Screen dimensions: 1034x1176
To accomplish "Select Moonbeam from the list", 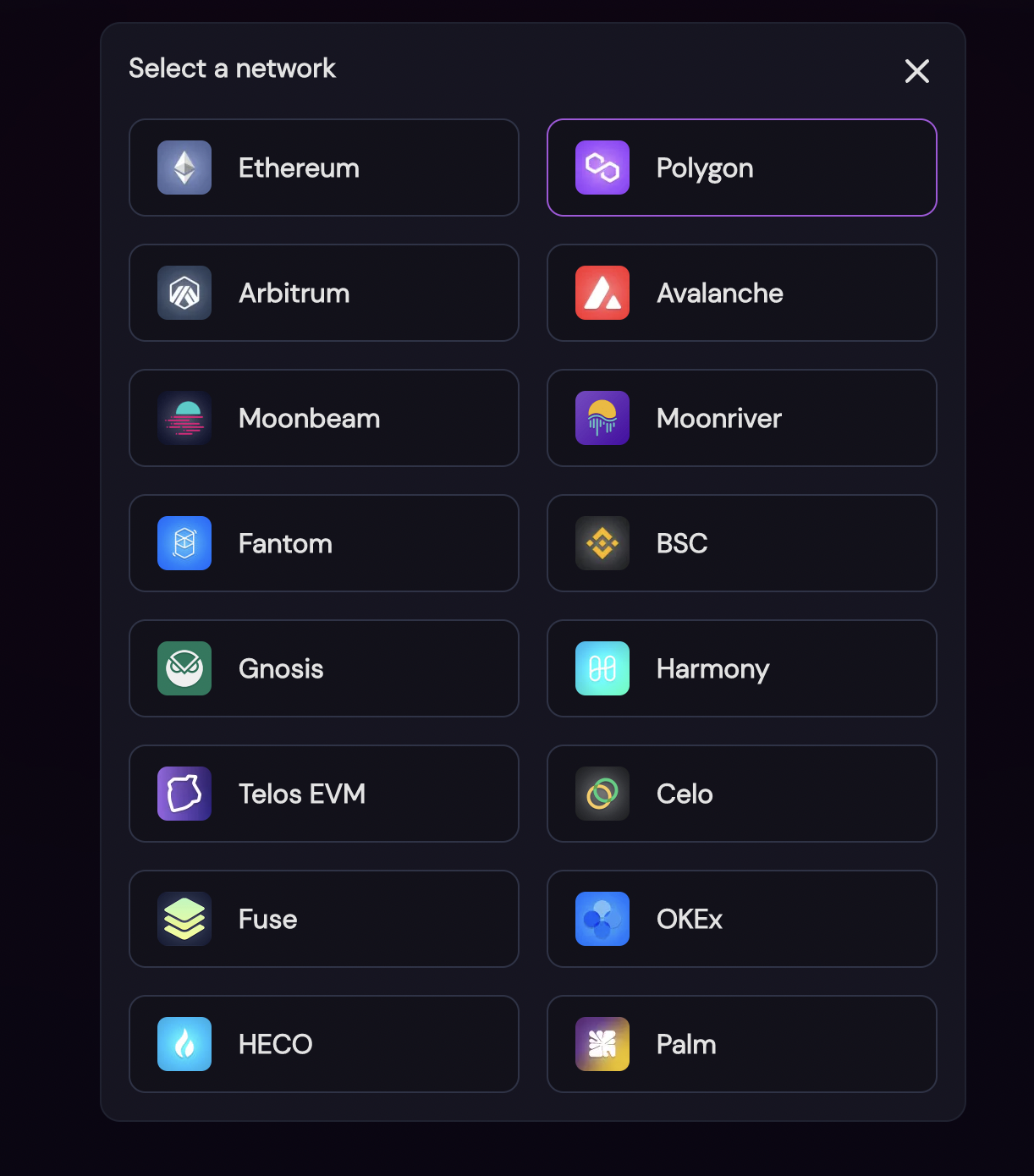I will click(x=323, y=418).
